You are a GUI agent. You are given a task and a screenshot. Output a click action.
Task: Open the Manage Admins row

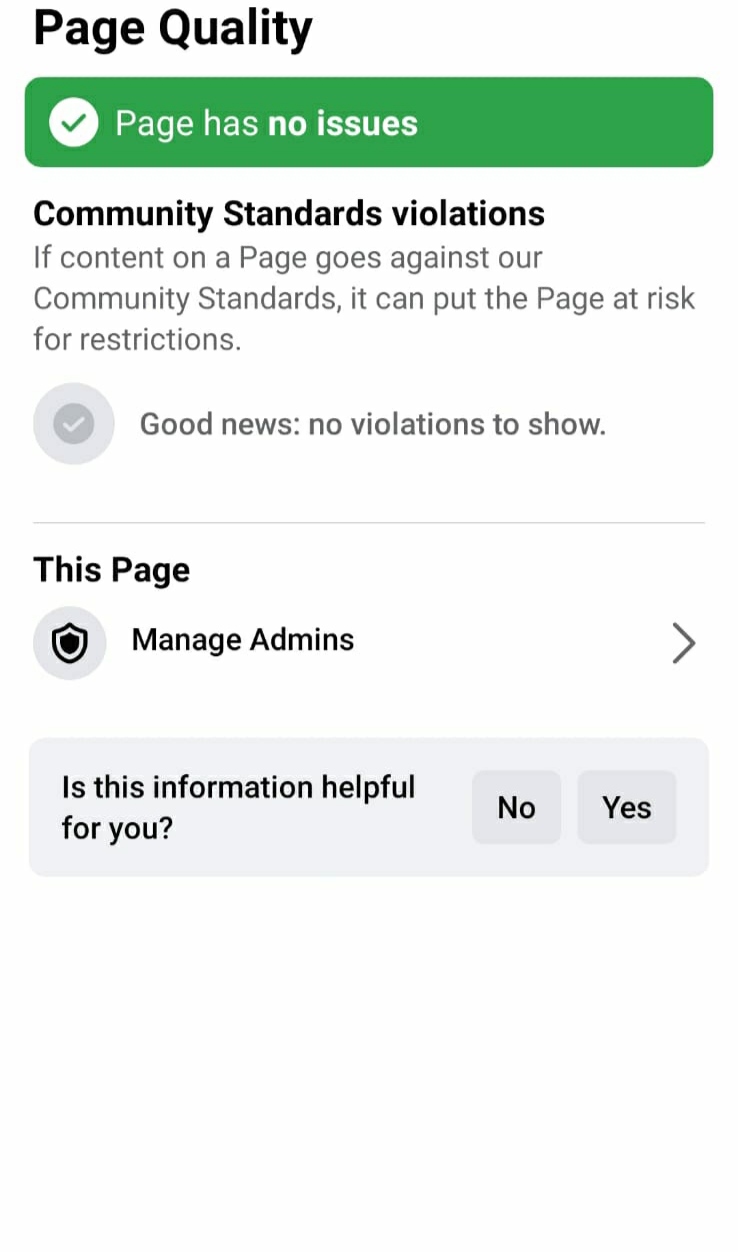pos(368,642)
